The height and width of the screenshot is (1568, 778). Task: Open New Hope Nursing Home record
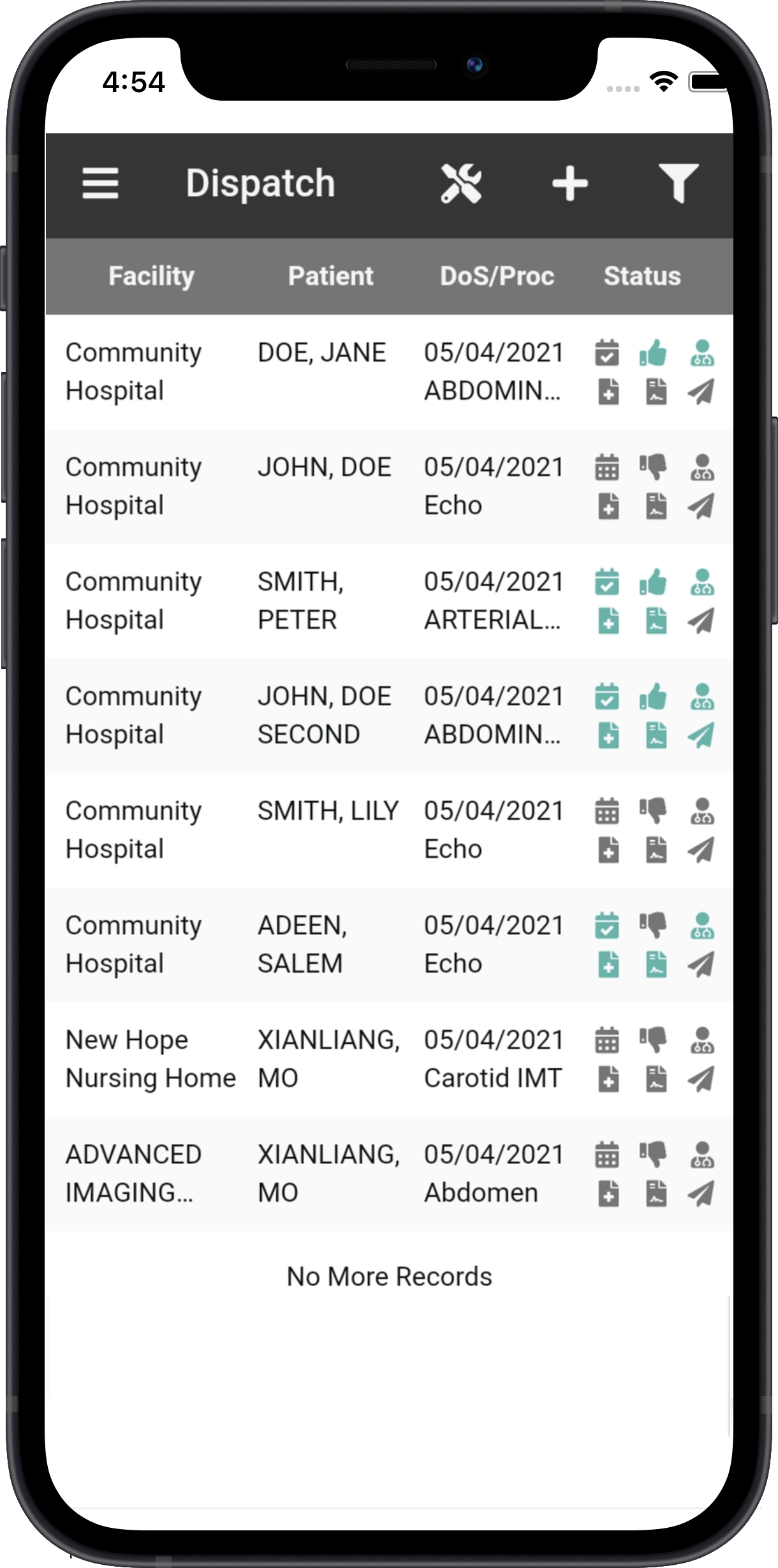point(389,1059)
